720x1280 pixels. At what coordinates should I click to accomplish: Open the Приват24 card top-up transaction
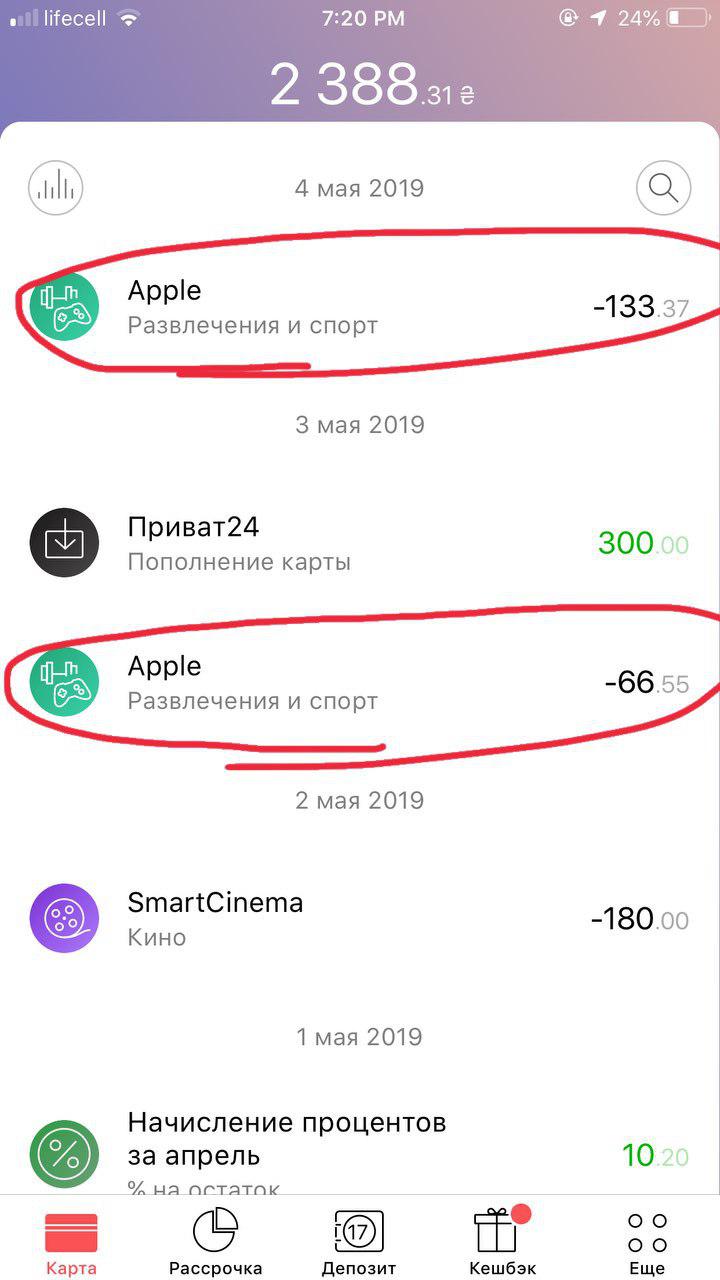pyautogui.click(x=360, y=543)
